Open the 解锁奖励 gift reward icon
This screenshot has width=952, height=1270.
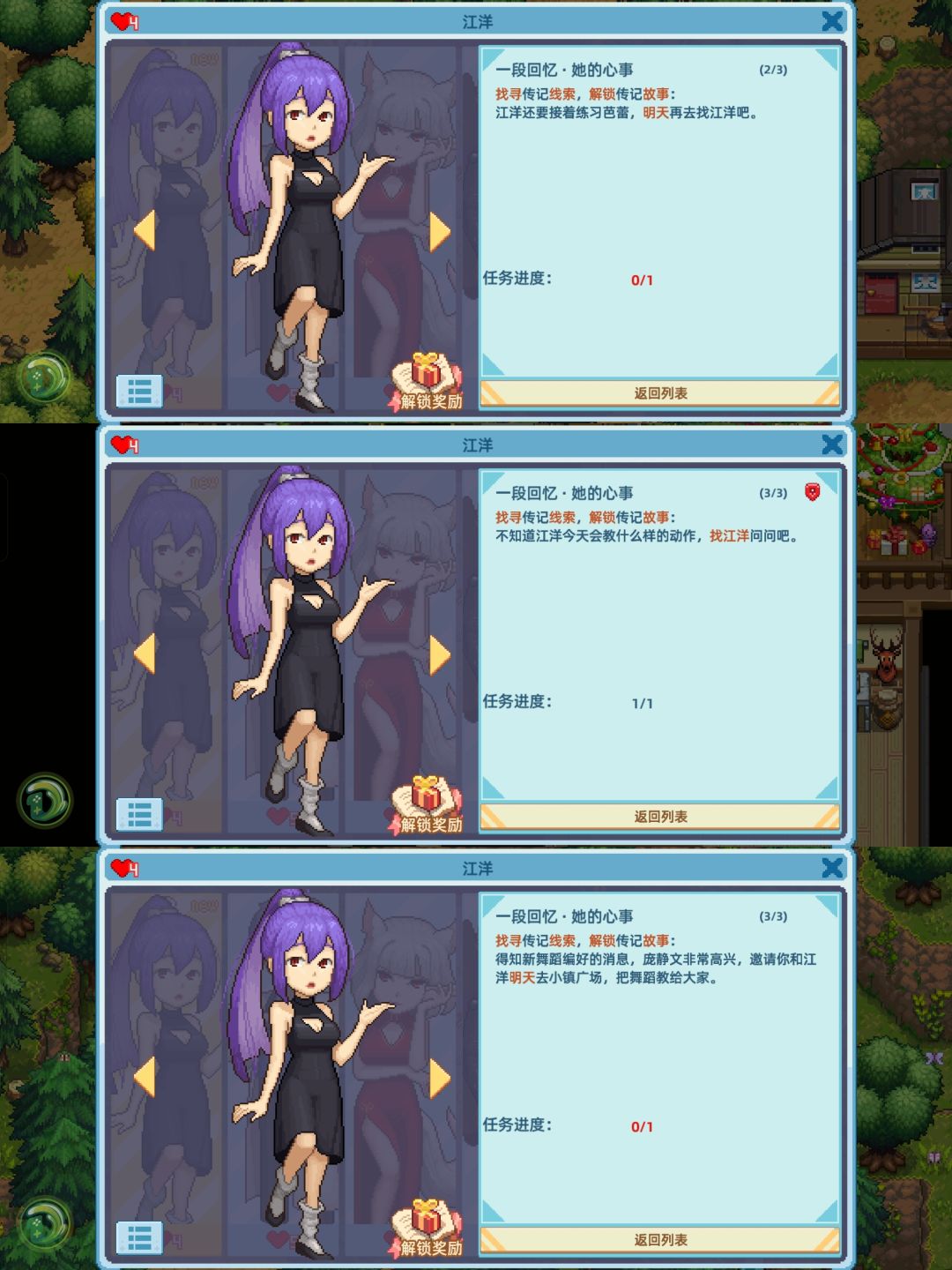click(x=426, y=377)
